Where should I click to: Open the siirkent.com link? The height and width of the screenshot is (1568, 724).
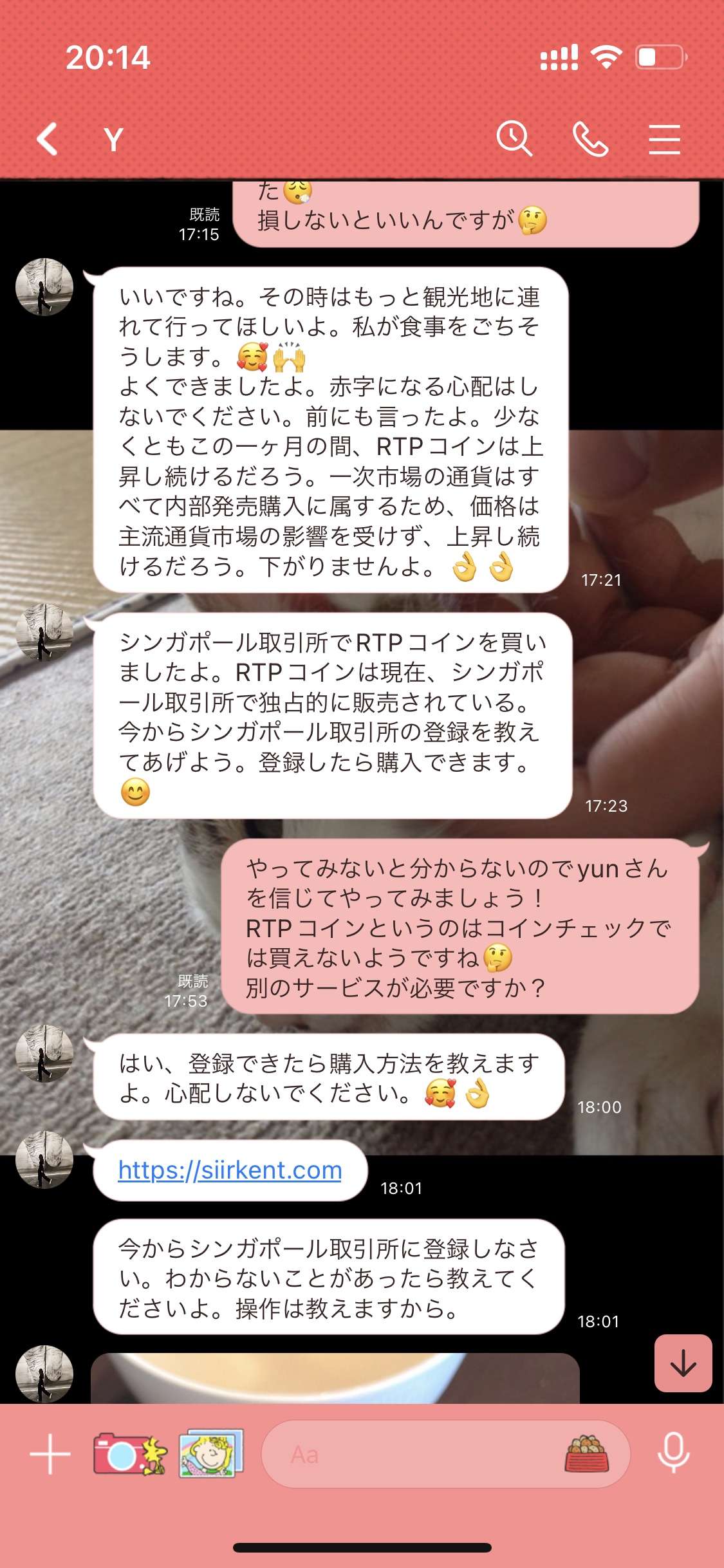[x=230, y=1170]
